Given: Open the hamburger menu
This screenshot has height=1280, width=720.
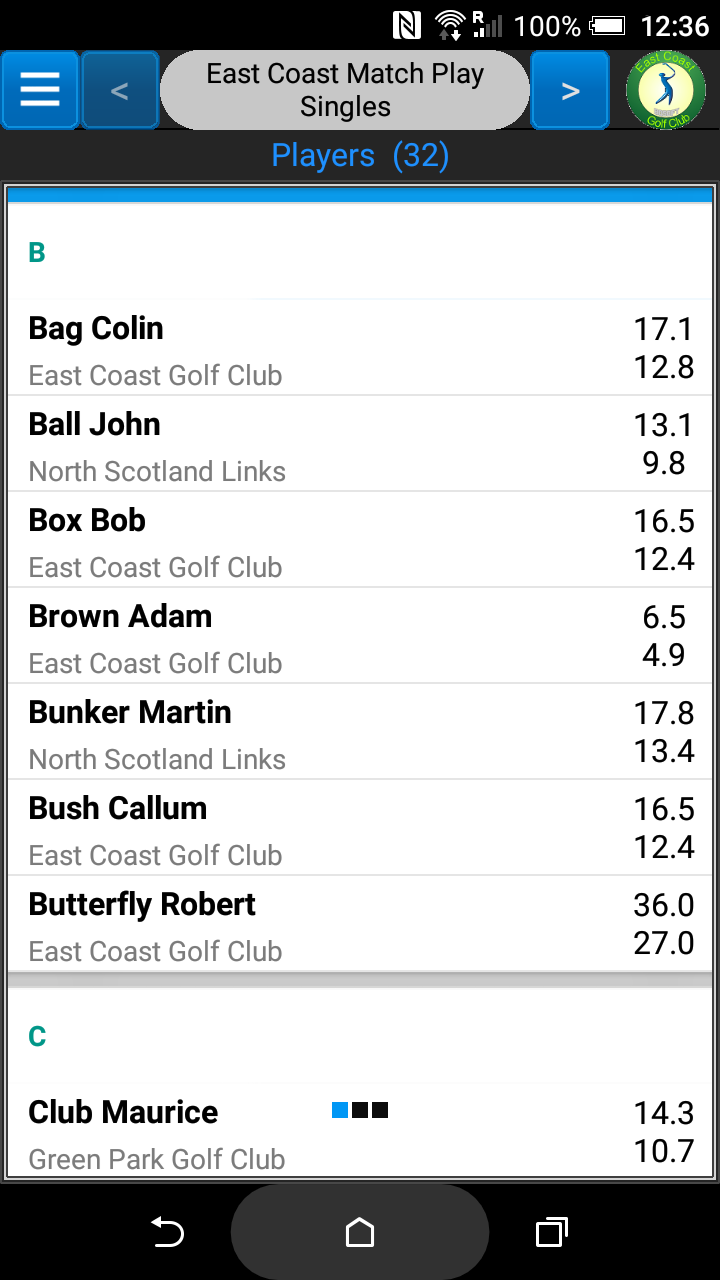Looking at the screenshot, I should point(40,91).
